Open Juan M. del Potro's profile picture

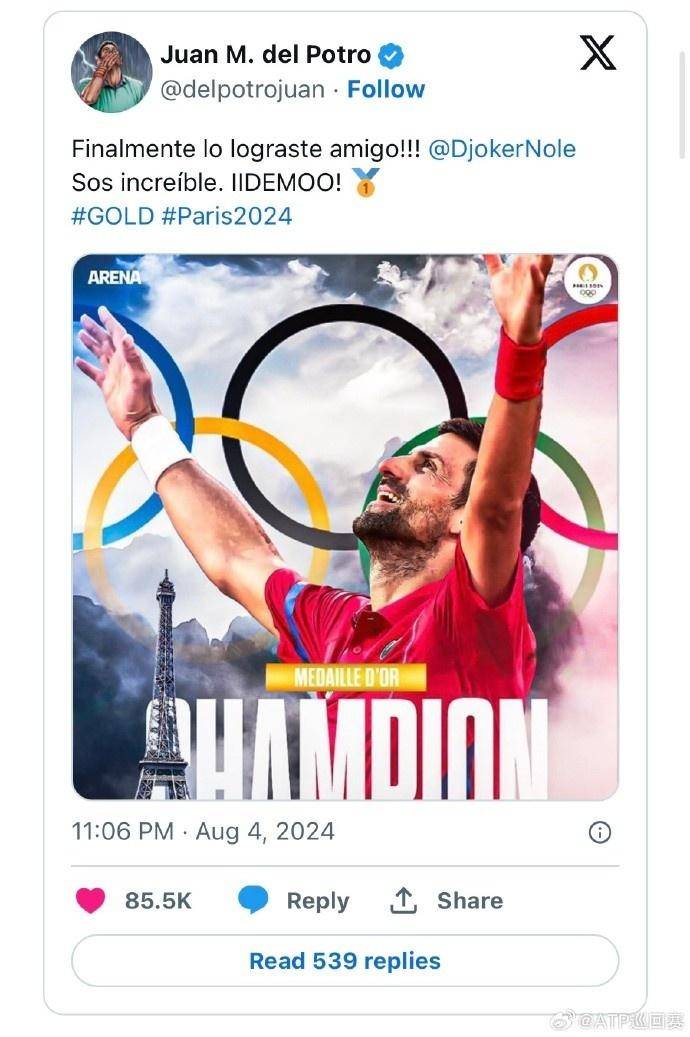(x=111, y=71)
